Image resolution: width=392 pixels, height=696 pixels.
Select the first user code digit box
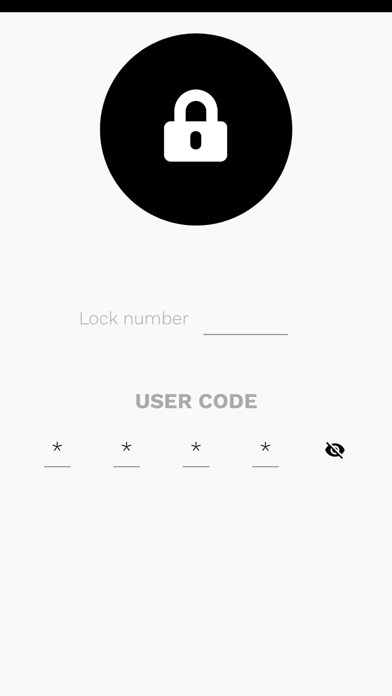(x=57, y=450)
